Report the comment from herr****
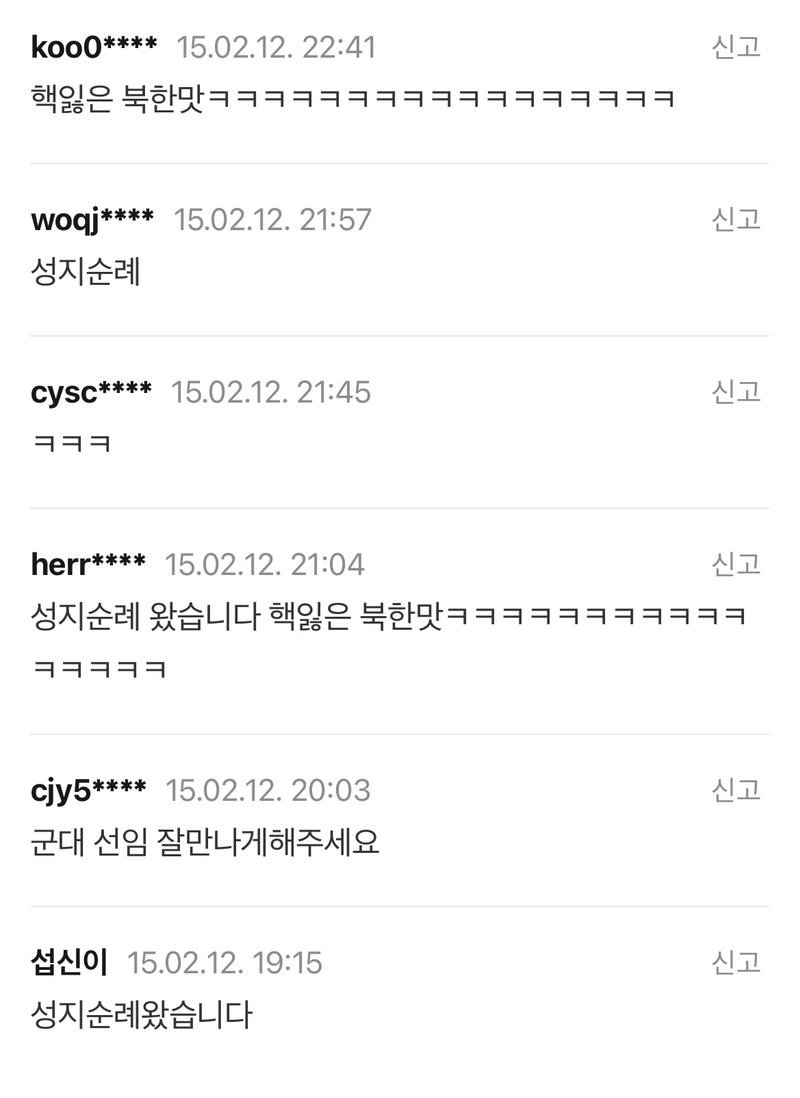Image resolution: width=800 pixels, height=1098 pixels. (x=736, y=564)
